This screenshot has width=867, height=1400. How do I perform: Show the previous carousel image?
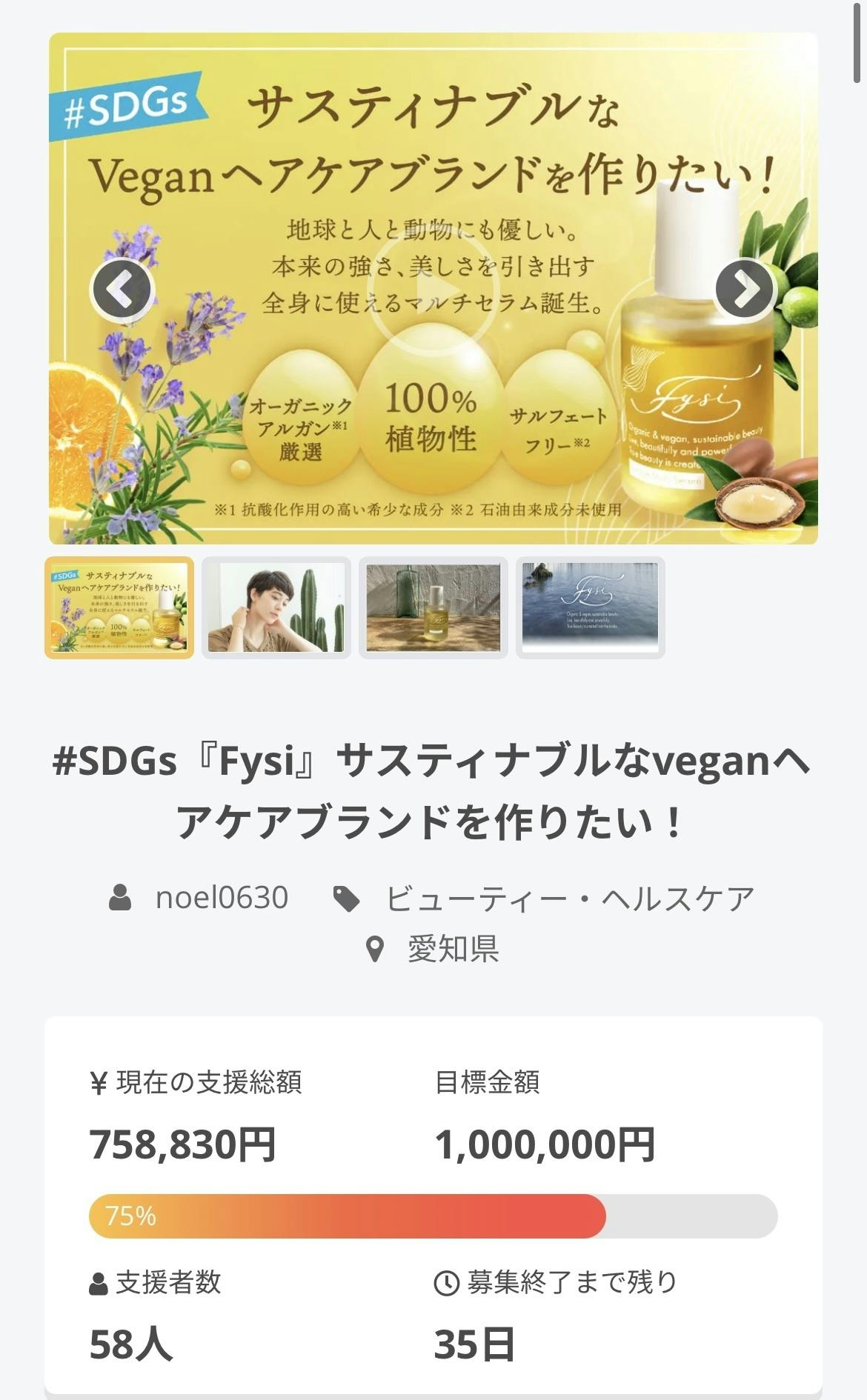click(122, 290)
